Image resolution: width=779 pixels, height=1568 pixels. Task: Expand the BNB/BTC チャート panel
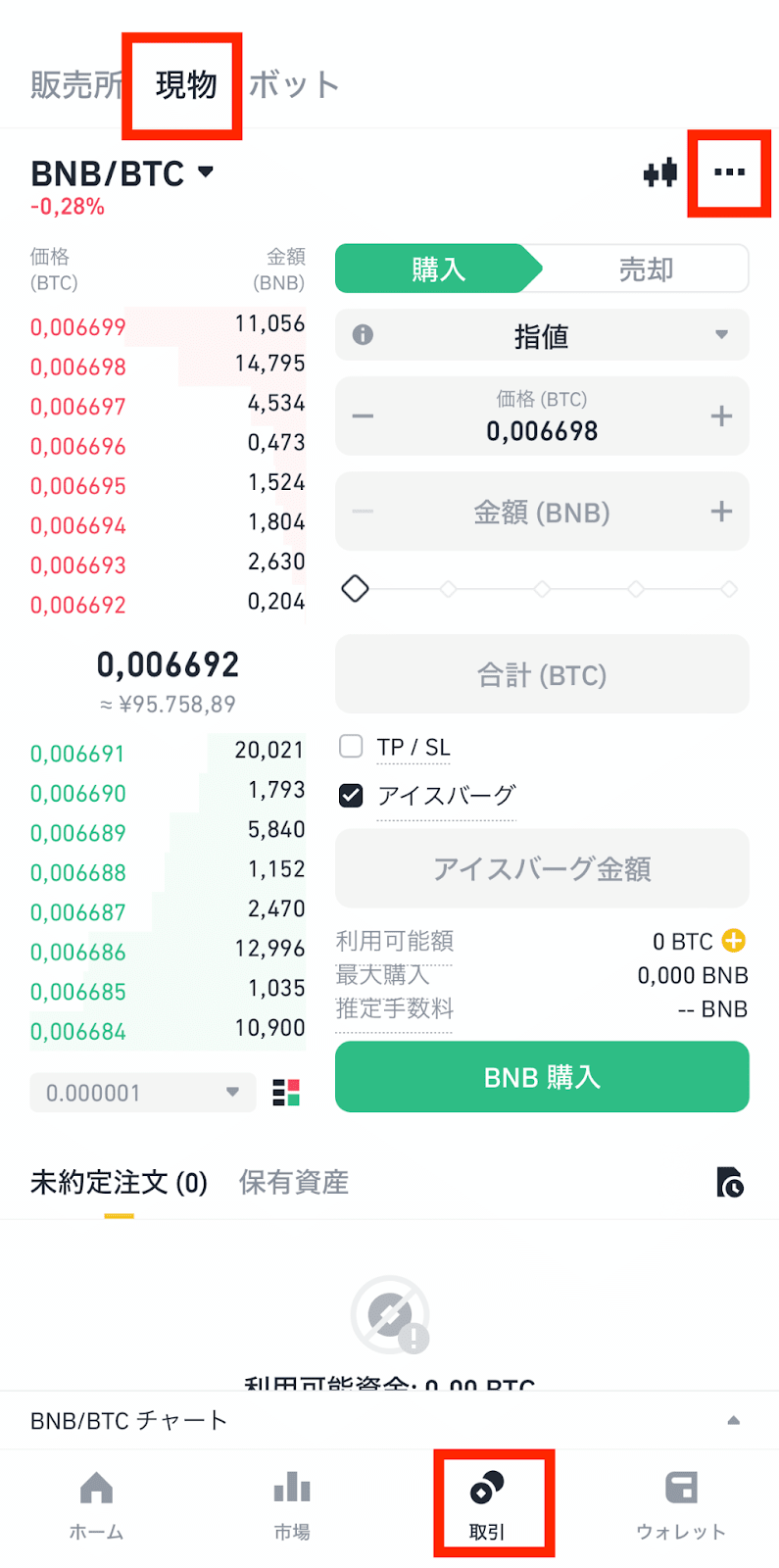(x=733, y=1420)
